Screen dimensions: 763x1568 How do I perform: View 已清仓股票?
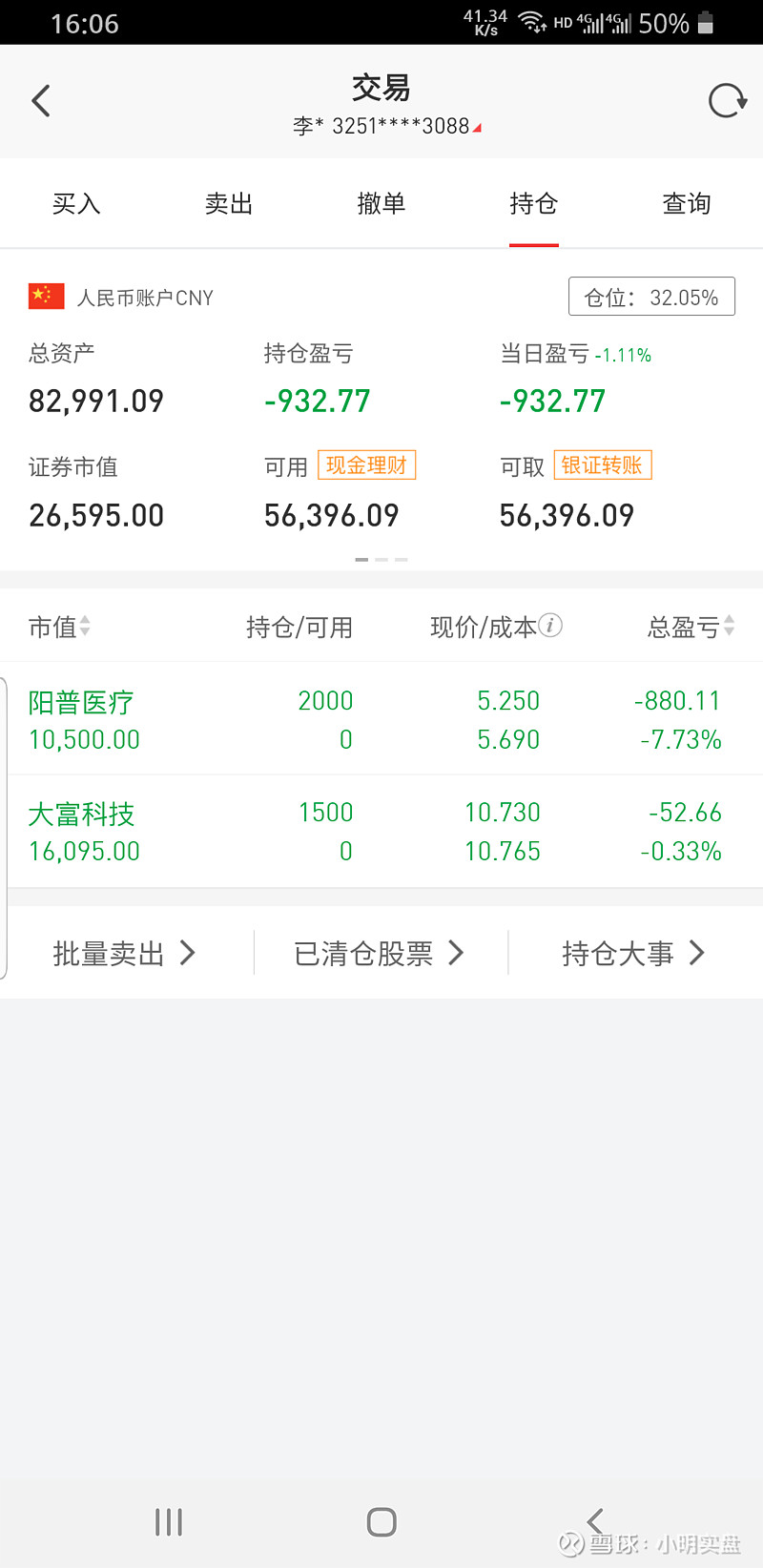pyautogui.click(x=379, y=953)
